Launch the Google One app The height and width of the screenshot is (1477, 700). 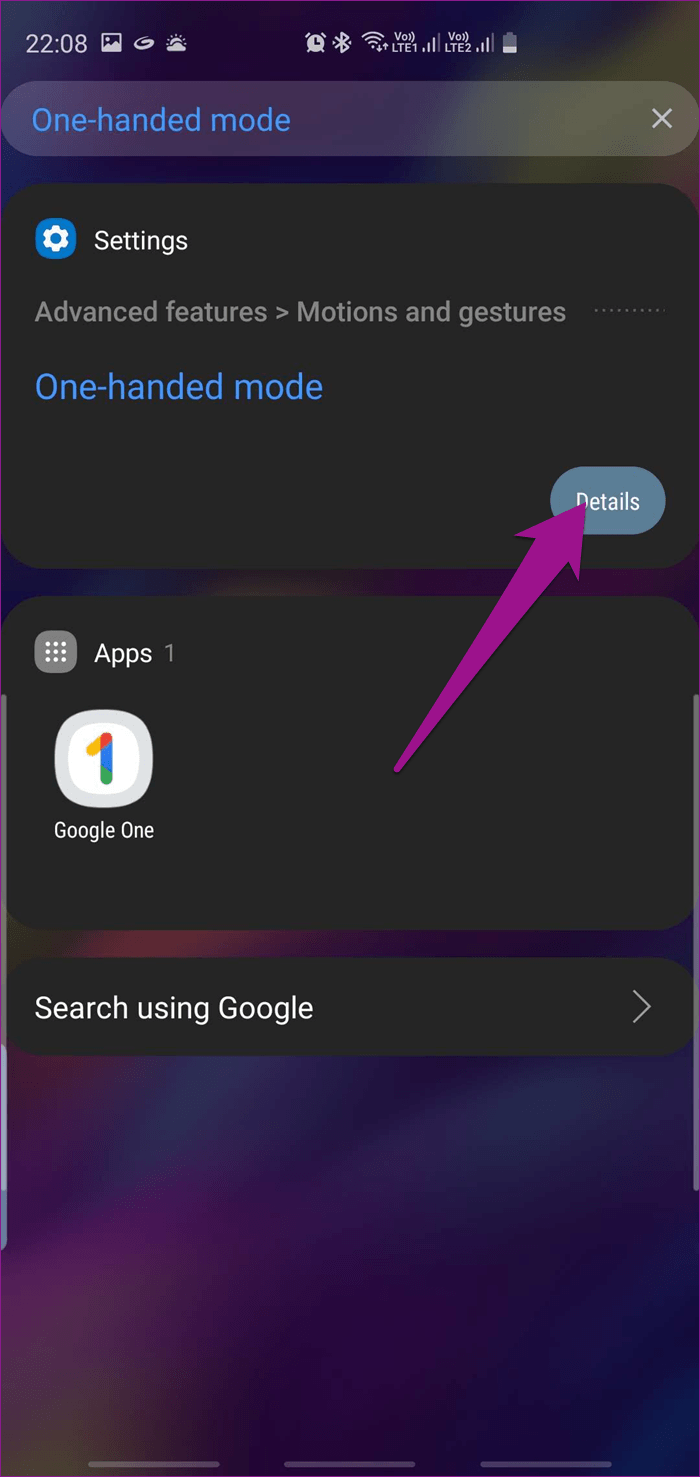tap(104, 774)
